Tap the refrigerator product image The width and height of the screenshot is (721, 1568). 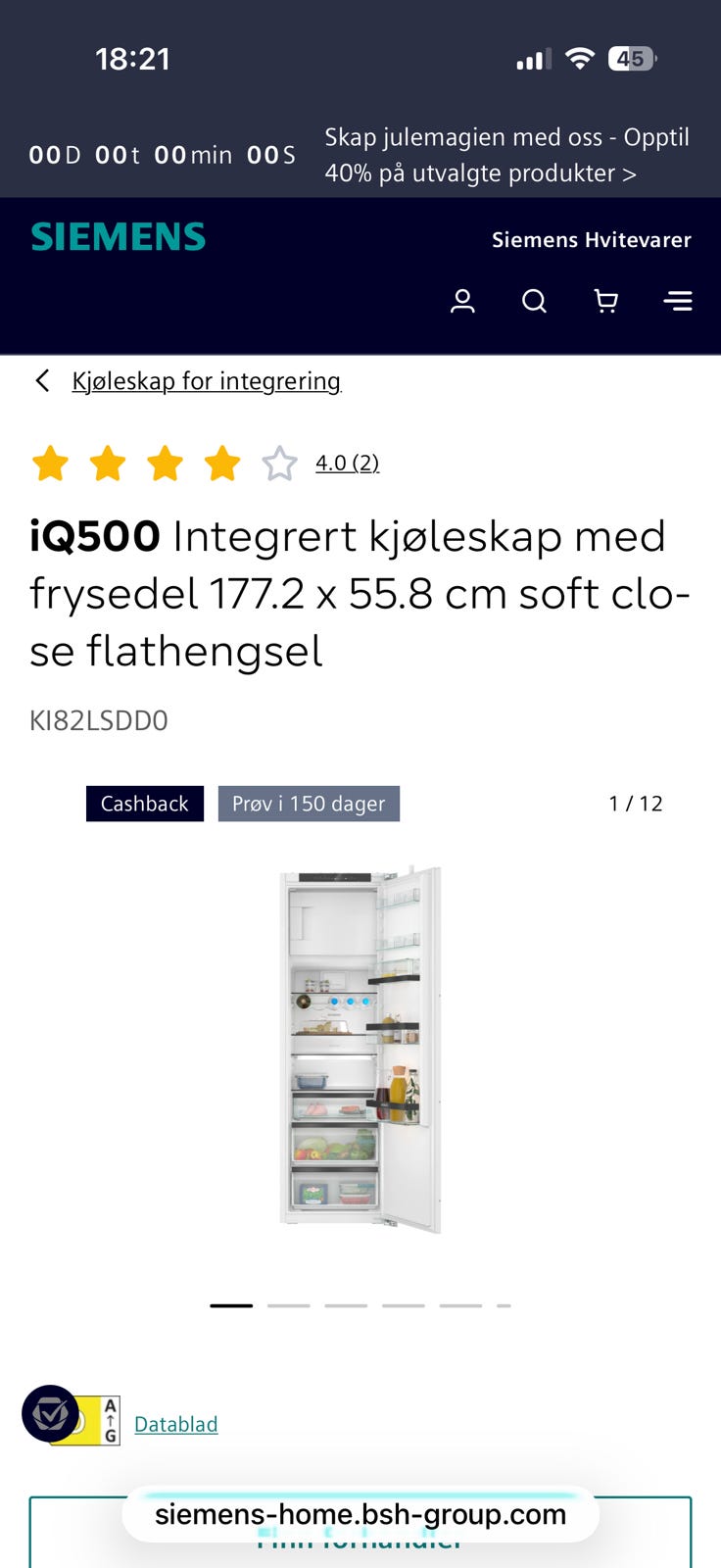tap(360, 1049)
